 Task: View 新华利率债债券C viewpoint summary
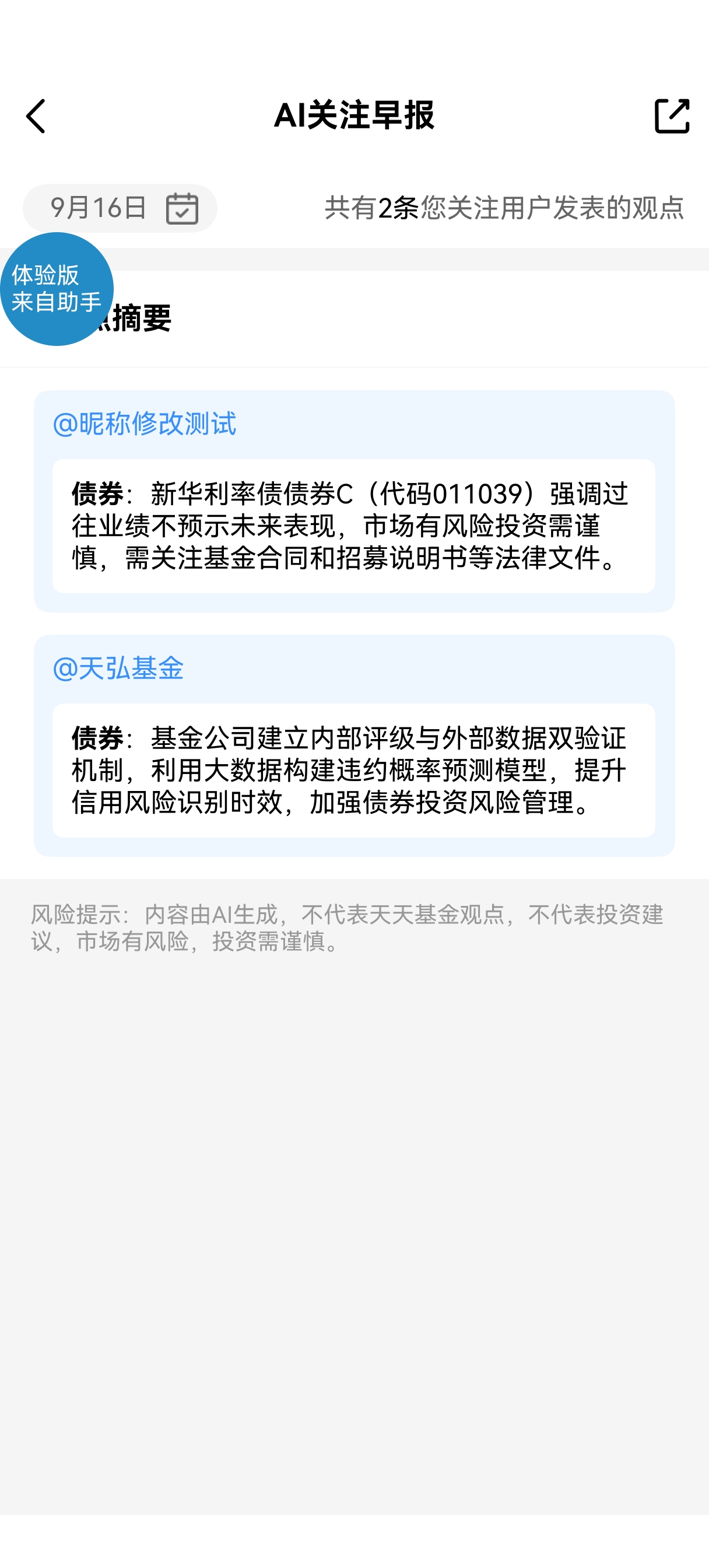click(x=353, y=526)
